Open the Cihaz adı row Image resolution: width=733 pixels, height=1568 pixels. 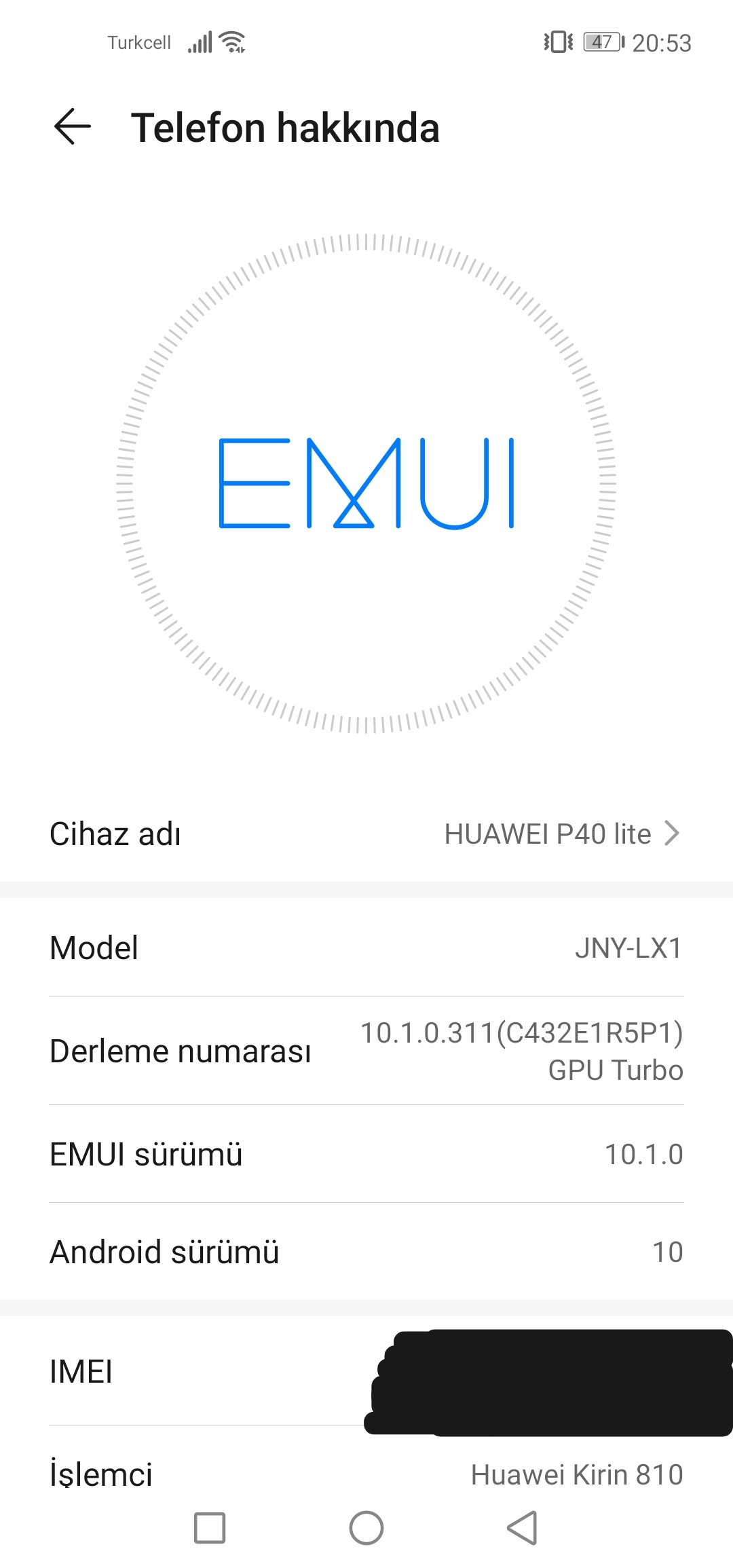[x=366, y=834]
